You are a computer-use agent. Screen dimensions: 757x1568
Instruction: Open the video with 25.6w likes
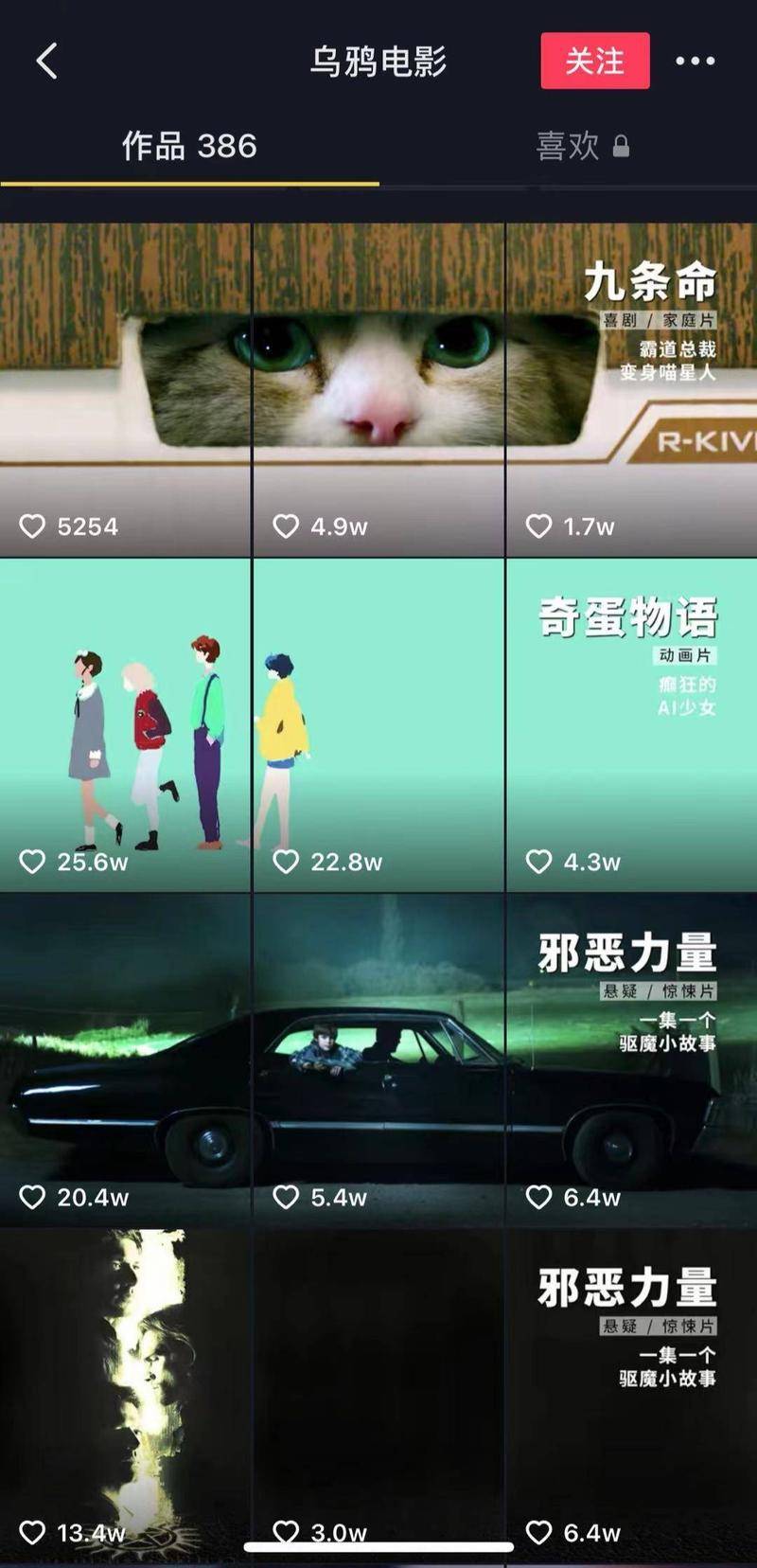point(125,724)
